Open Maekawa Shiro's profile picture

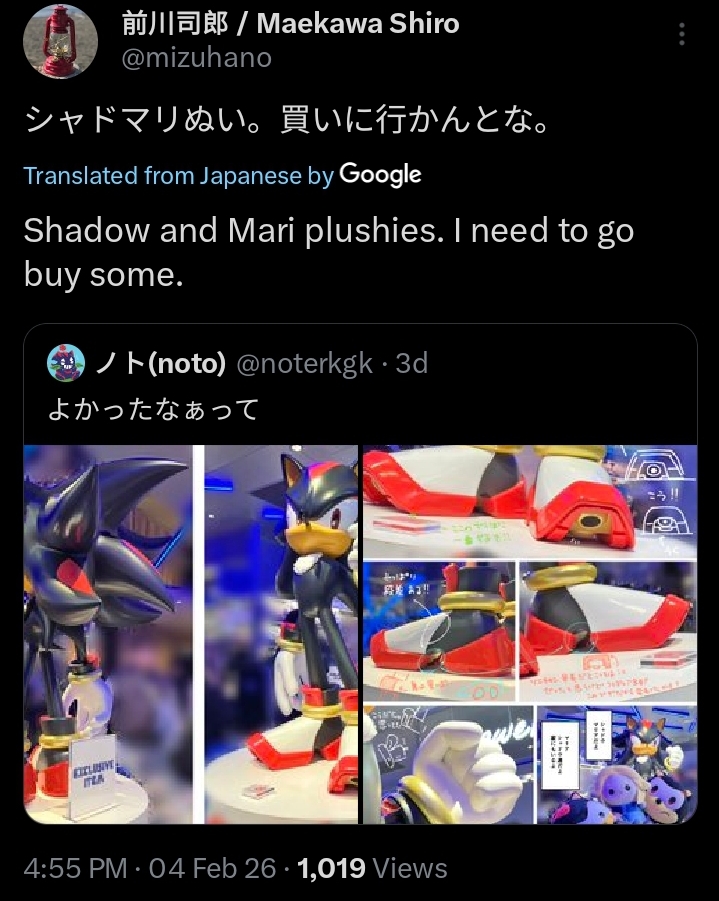pos(60,41)
